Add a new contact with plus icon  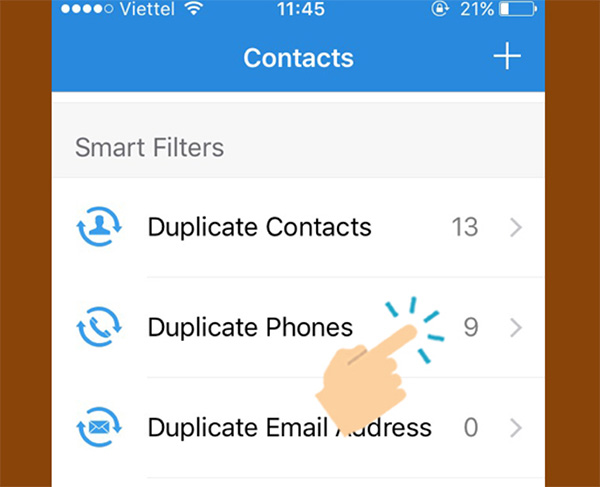(507, 57)
